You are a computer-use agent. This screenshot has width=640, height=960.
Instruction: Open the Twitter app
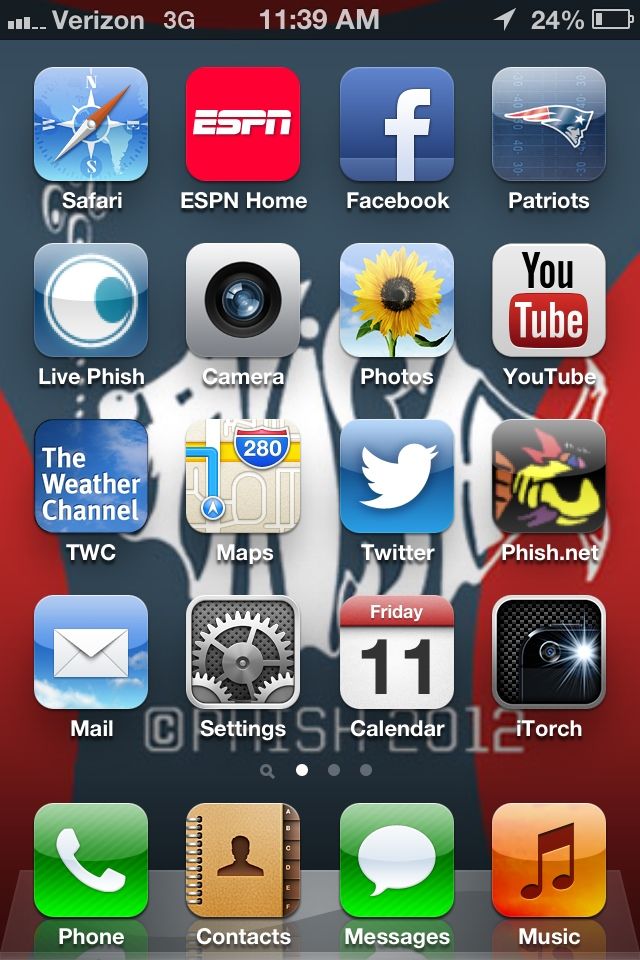397,476
